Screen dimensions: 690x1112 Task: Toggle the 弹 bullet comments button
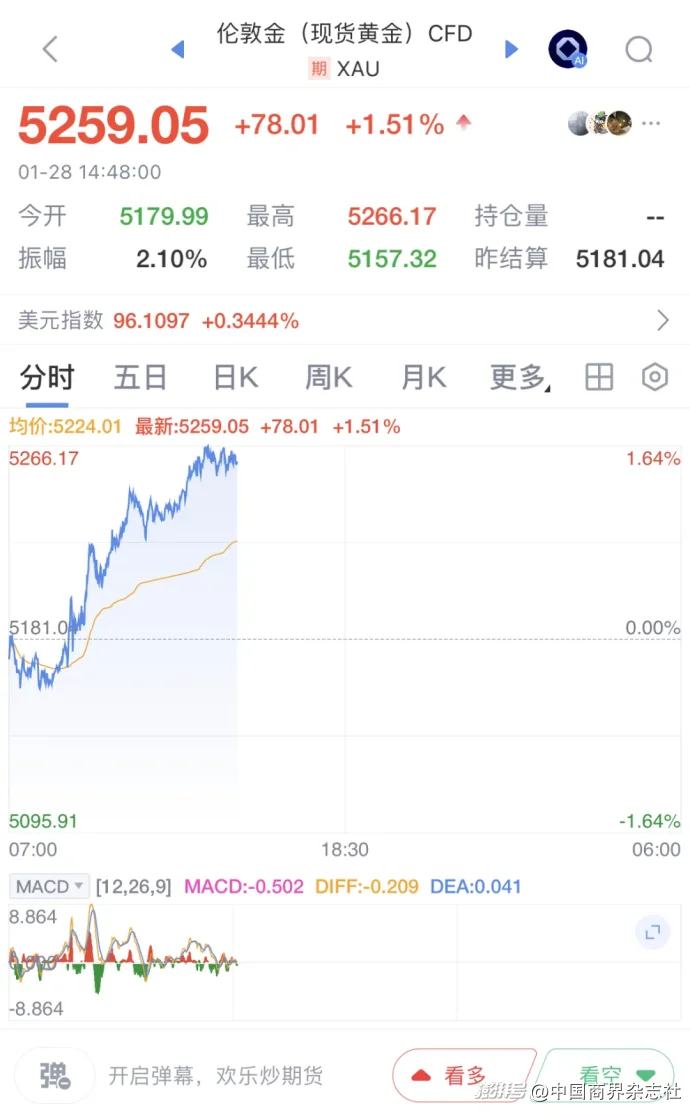55,1075
